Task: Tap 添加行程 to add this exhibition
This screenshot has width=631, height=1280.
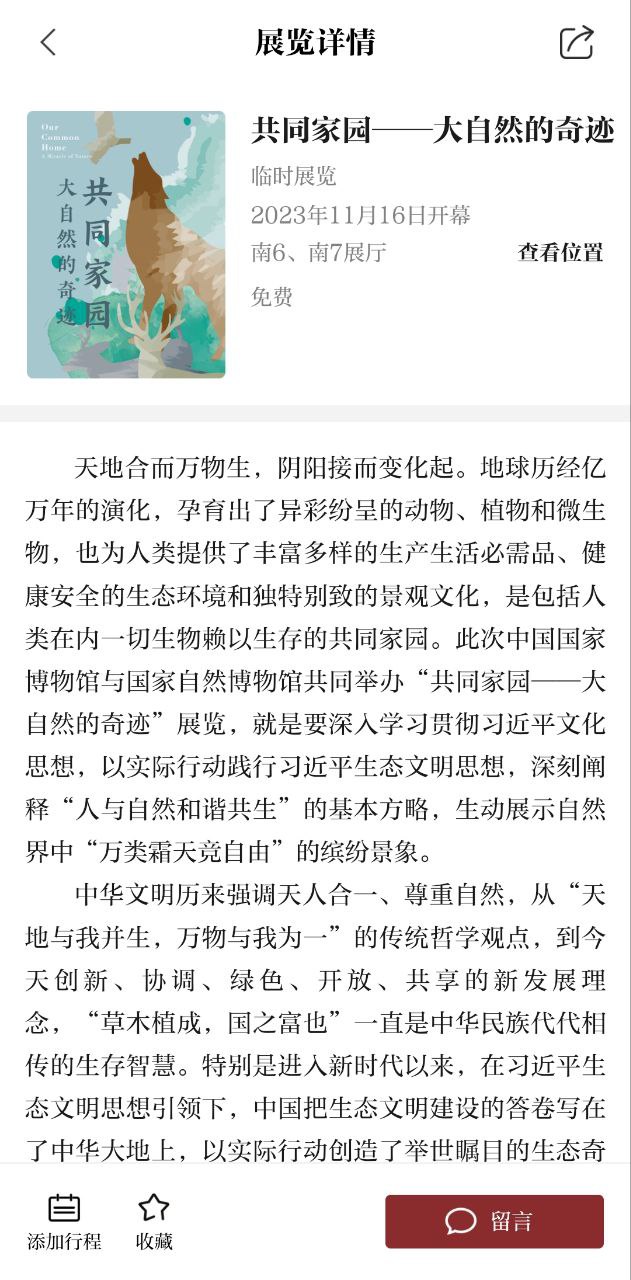Action: pyautogui.click(x=64, y=1222)
